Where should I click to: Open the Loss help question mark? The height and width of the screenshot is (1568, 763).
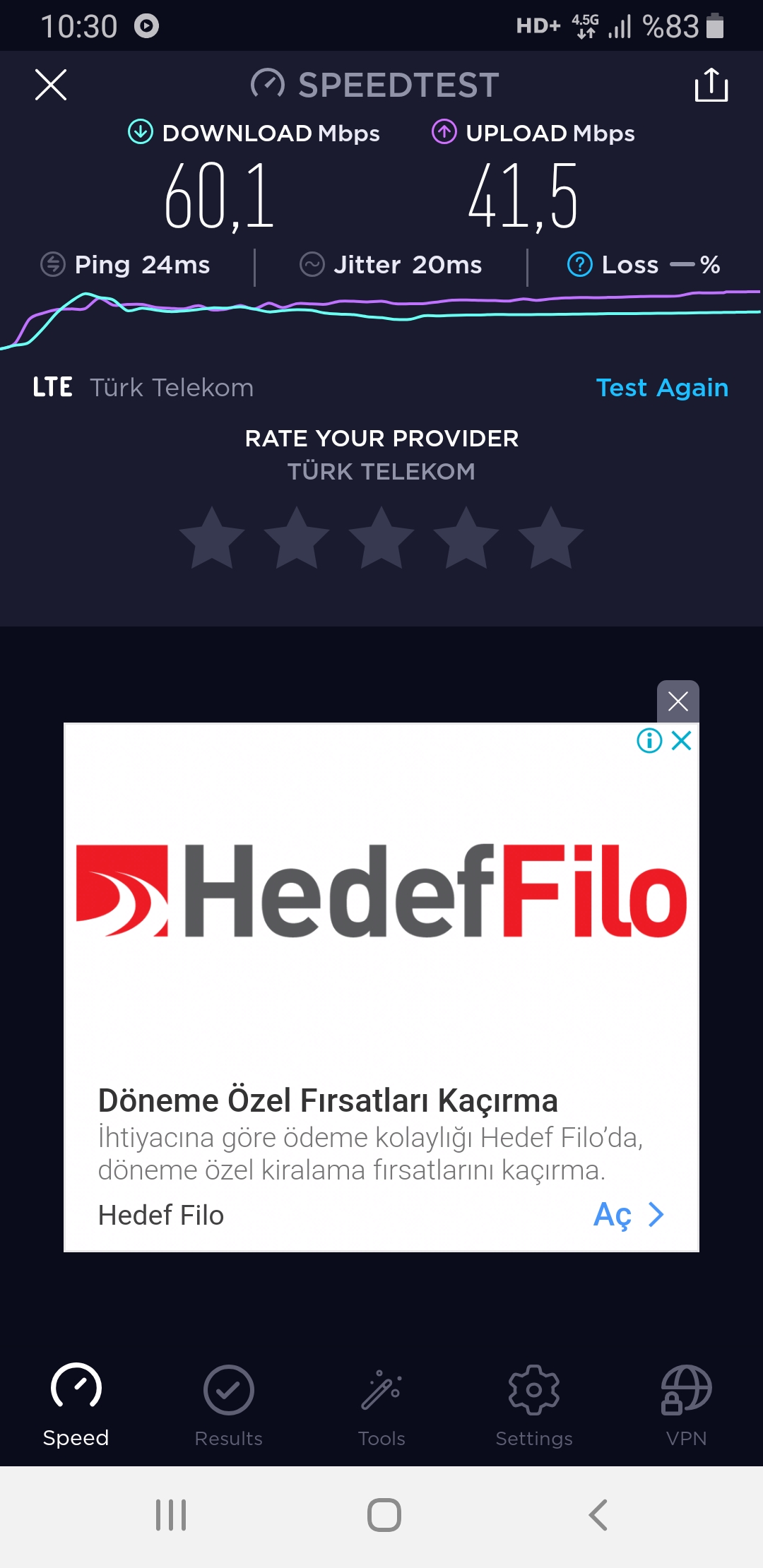click(x=580, y=265)
